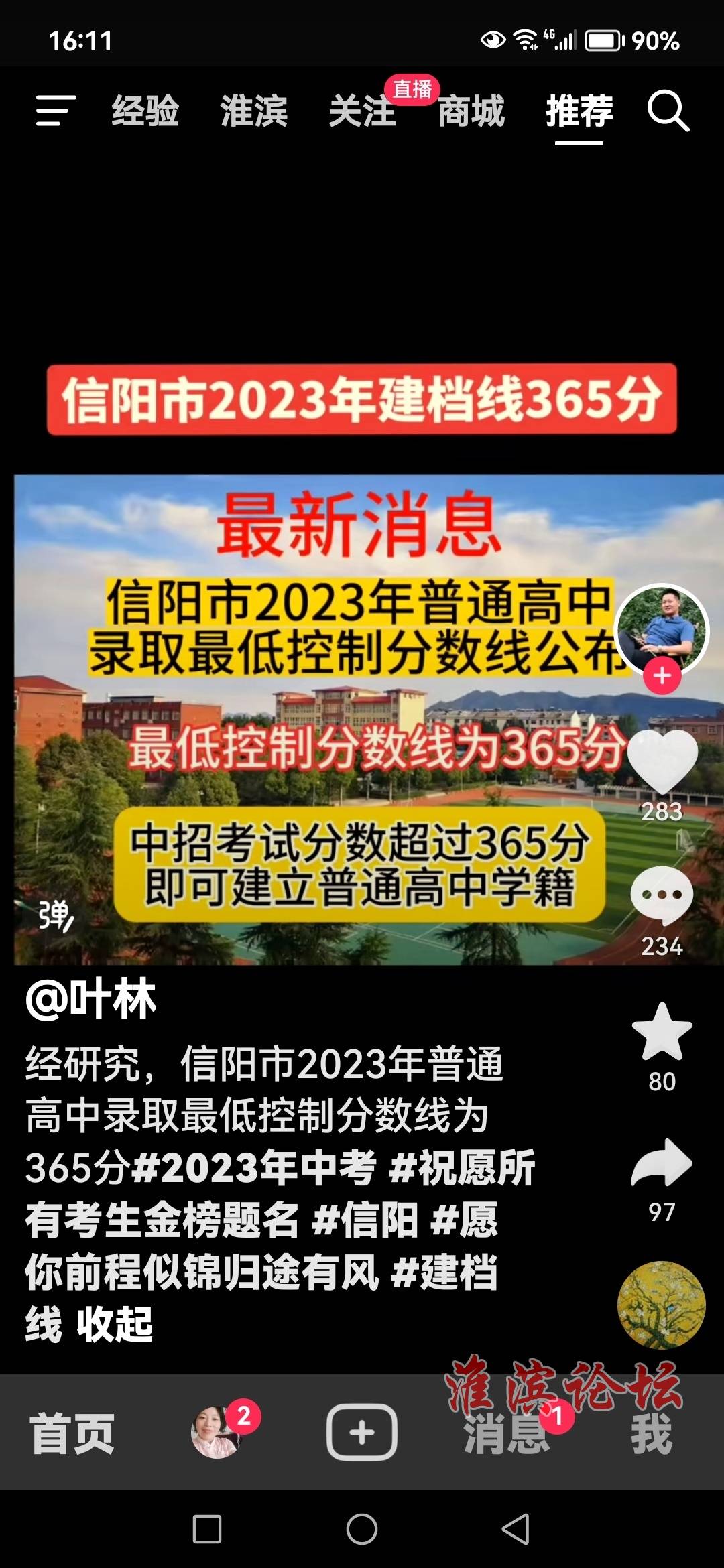Viewport: 724px width, 1568px height.
Task: Open 叶林's profile avatar
Action: coord(662,630)
